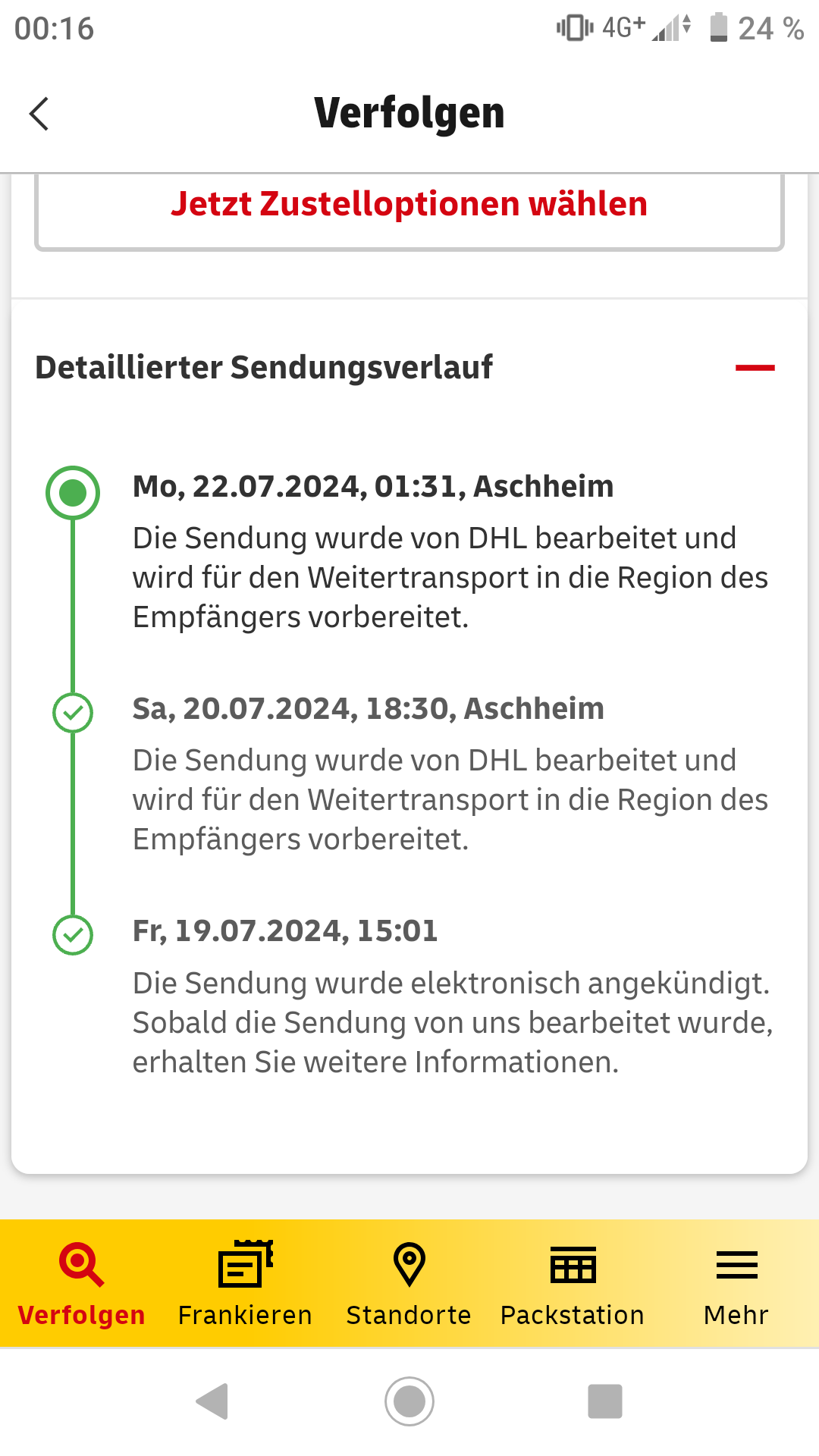The image size is (819, 1456).
Task: Switch to the Frankieren tab
Action: (246, 1284)
